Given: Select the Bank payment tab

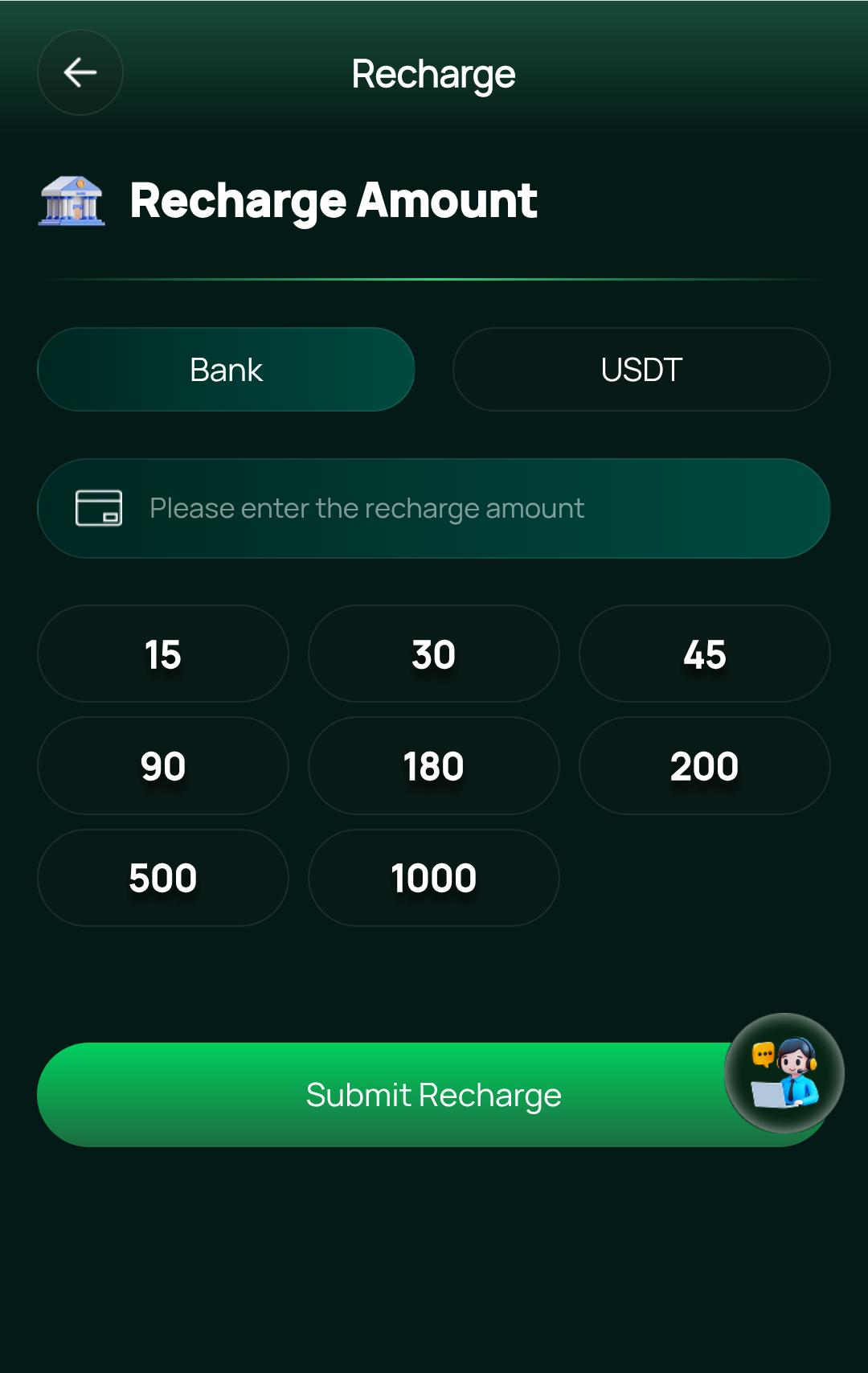Looking at the screenshot, I should pos(226,369).
